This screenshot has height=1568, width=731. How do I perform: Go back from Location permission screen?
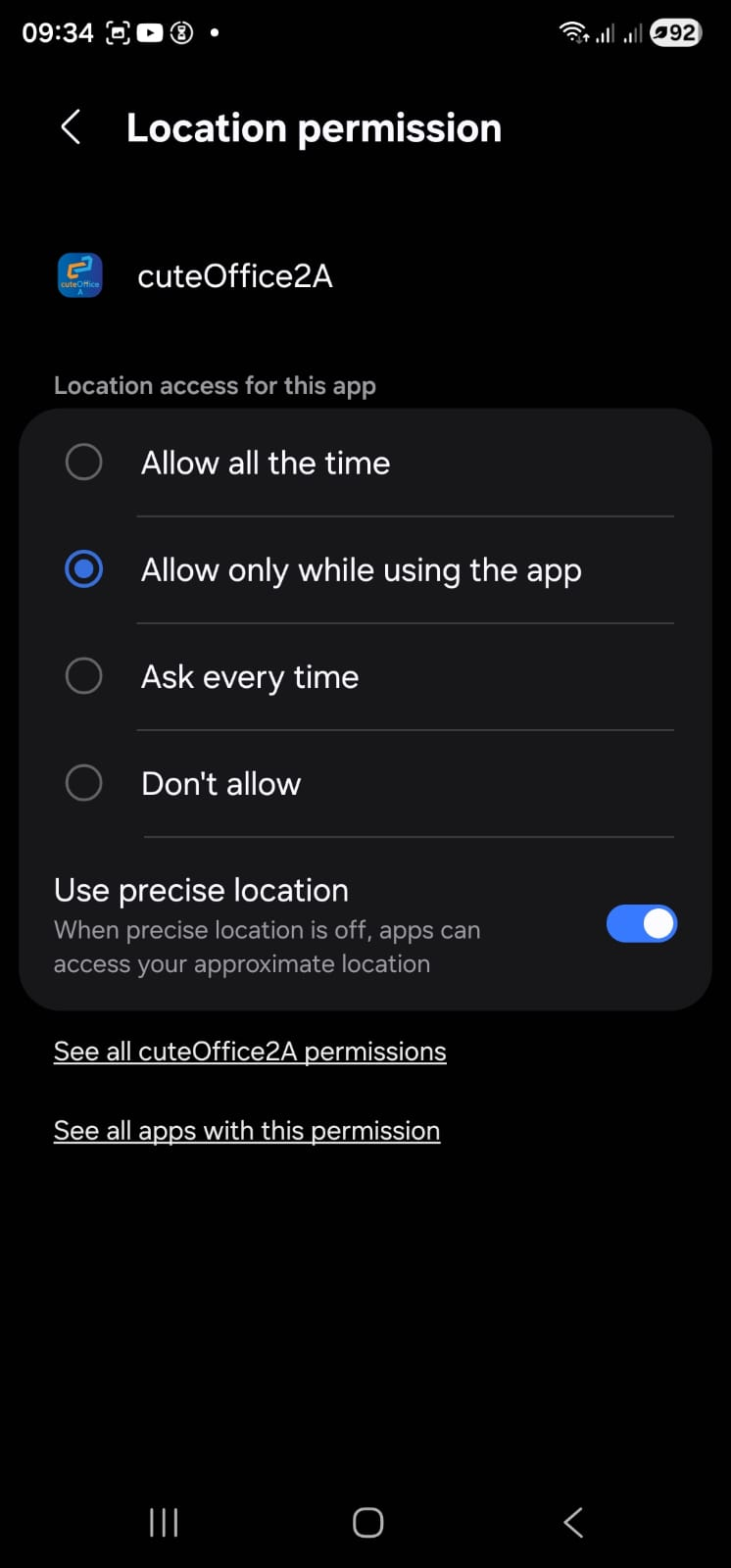point(71,127)
